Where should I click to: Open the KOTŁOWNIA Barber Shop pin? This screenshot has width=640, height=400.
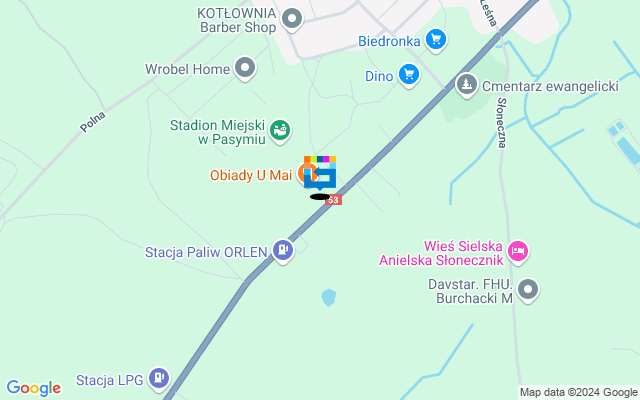point(292,17)
